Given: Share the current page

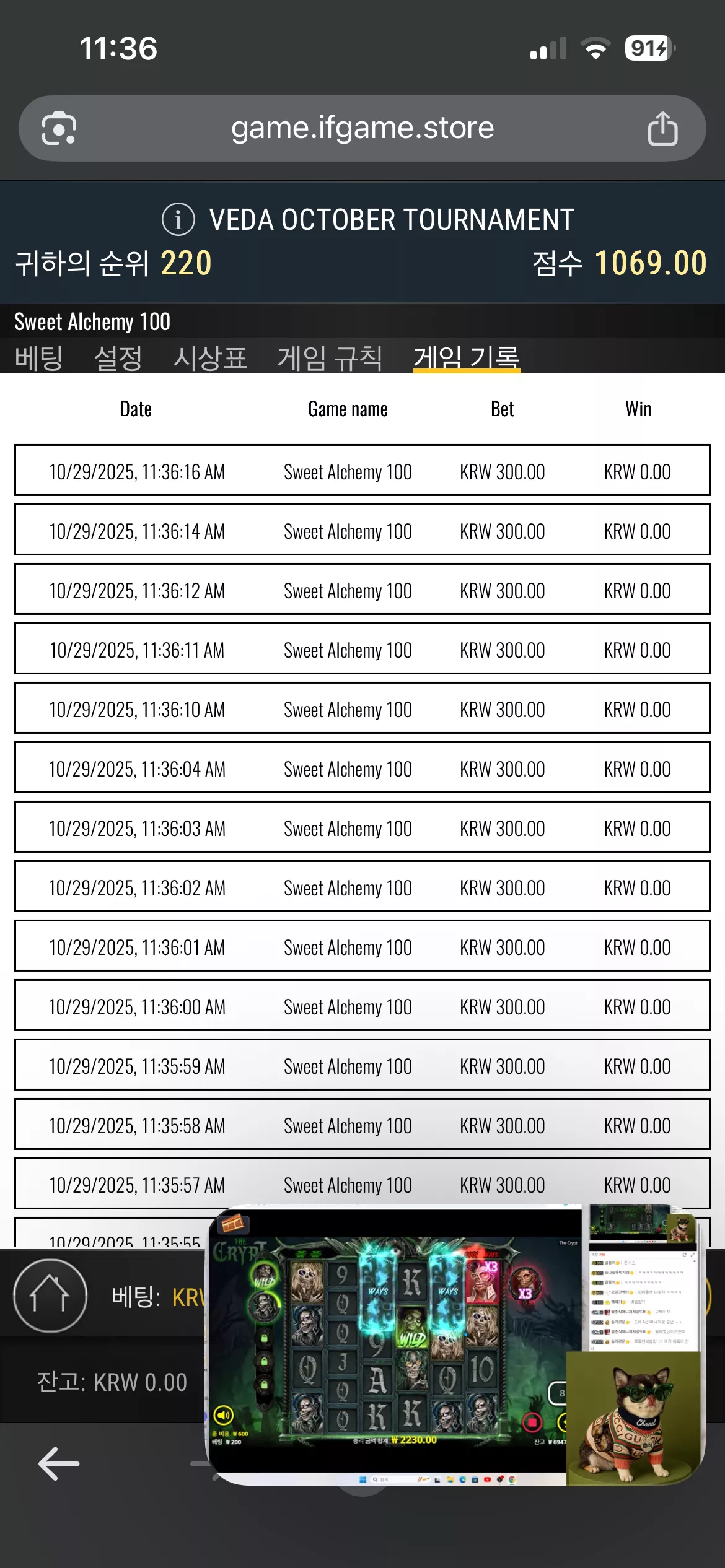Looking at the screenshot, I should (662, 128).
